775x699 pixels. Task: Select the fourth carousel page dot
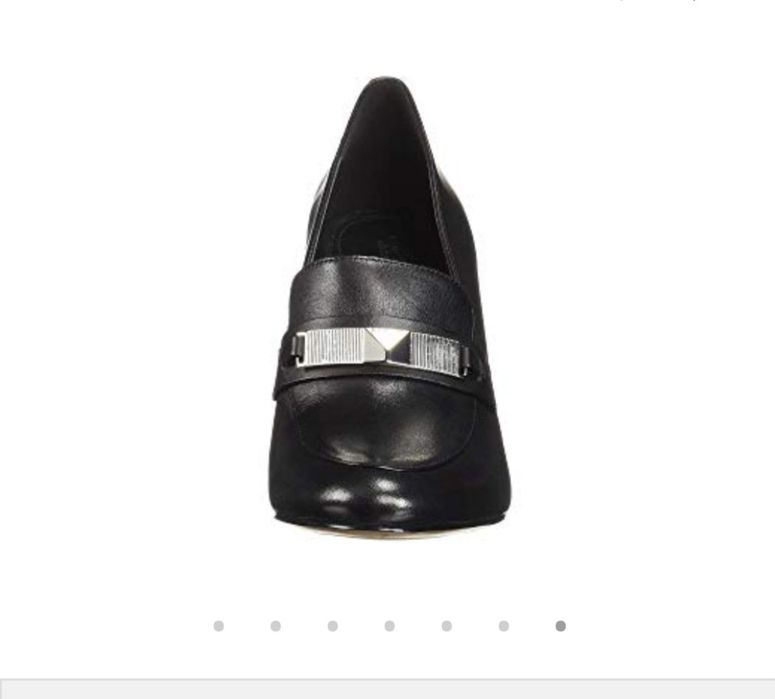click(389, 626)
